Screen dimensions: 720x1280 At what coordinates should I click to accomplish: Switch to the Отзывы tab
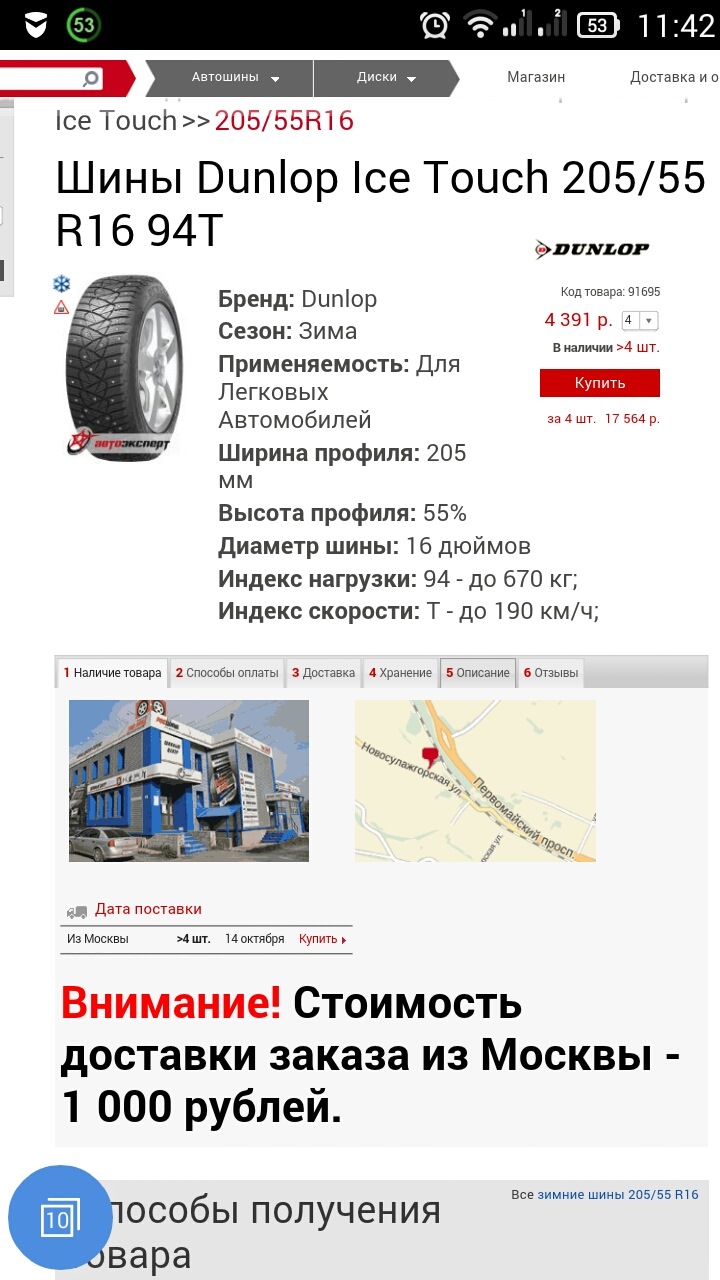click(551, 673)
